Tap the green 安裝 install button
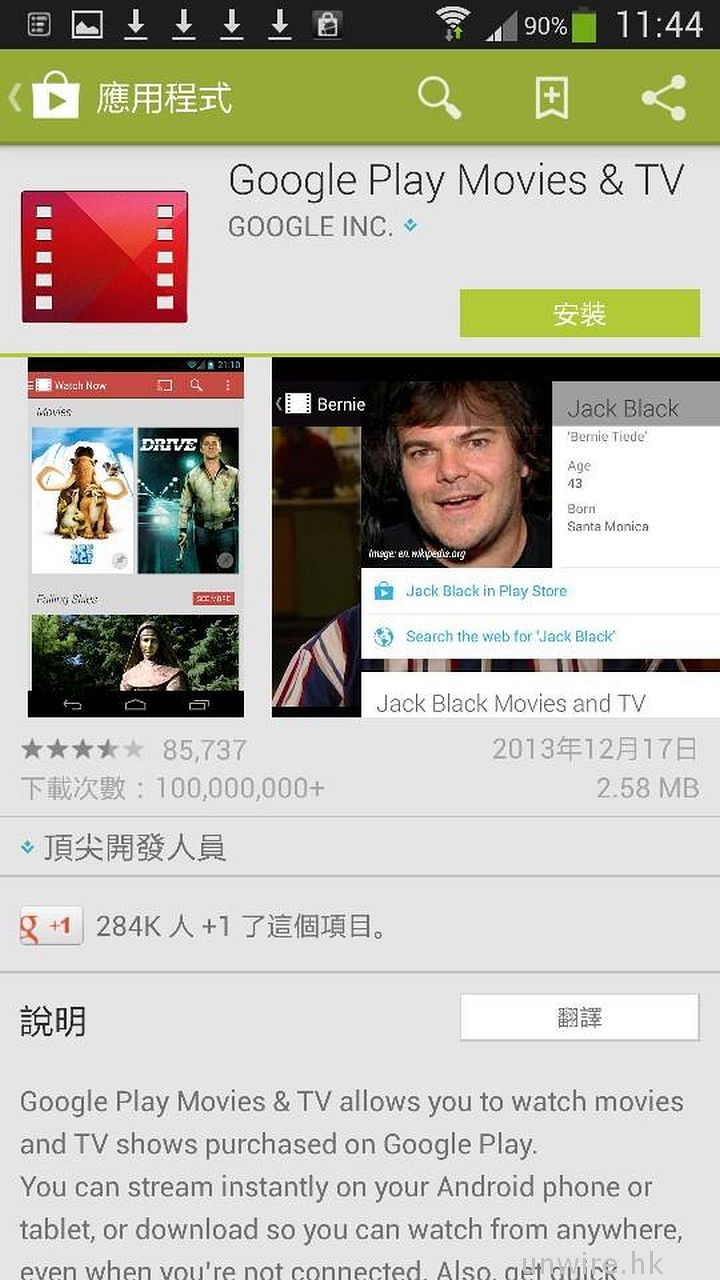 point(579,314)
